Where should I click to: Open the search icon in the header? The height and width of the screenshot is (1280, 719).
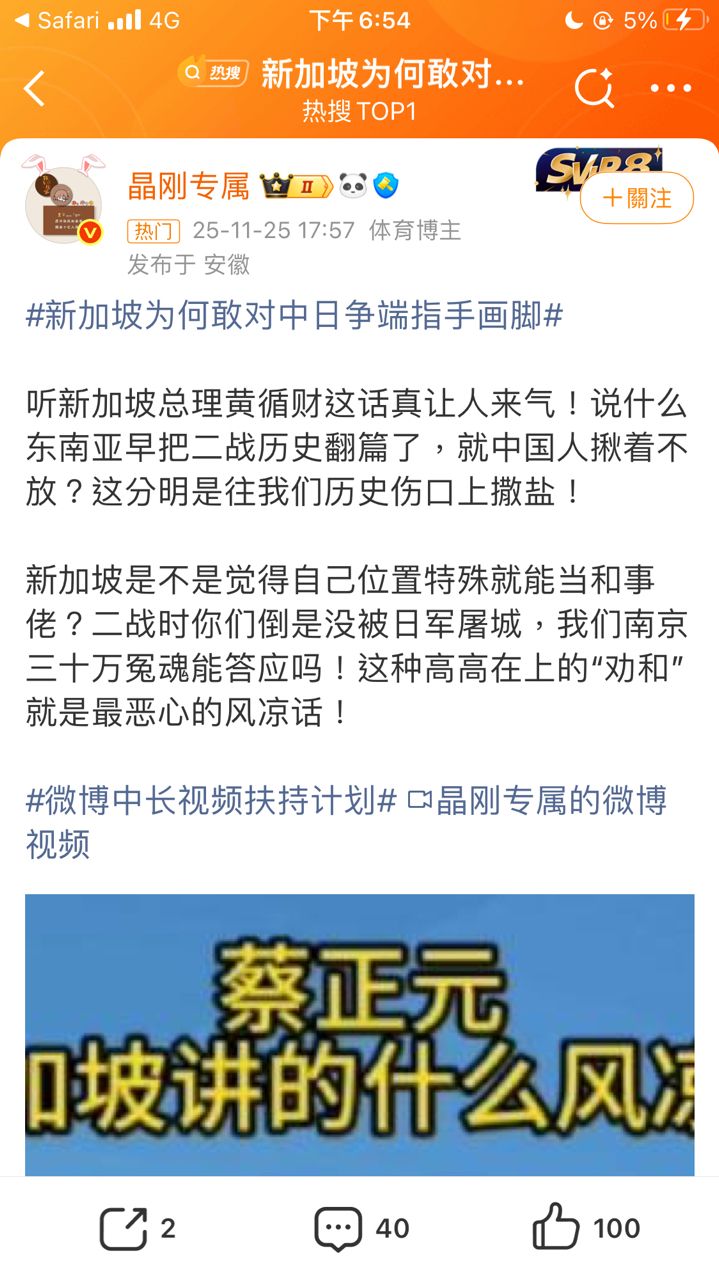point(594,89)
